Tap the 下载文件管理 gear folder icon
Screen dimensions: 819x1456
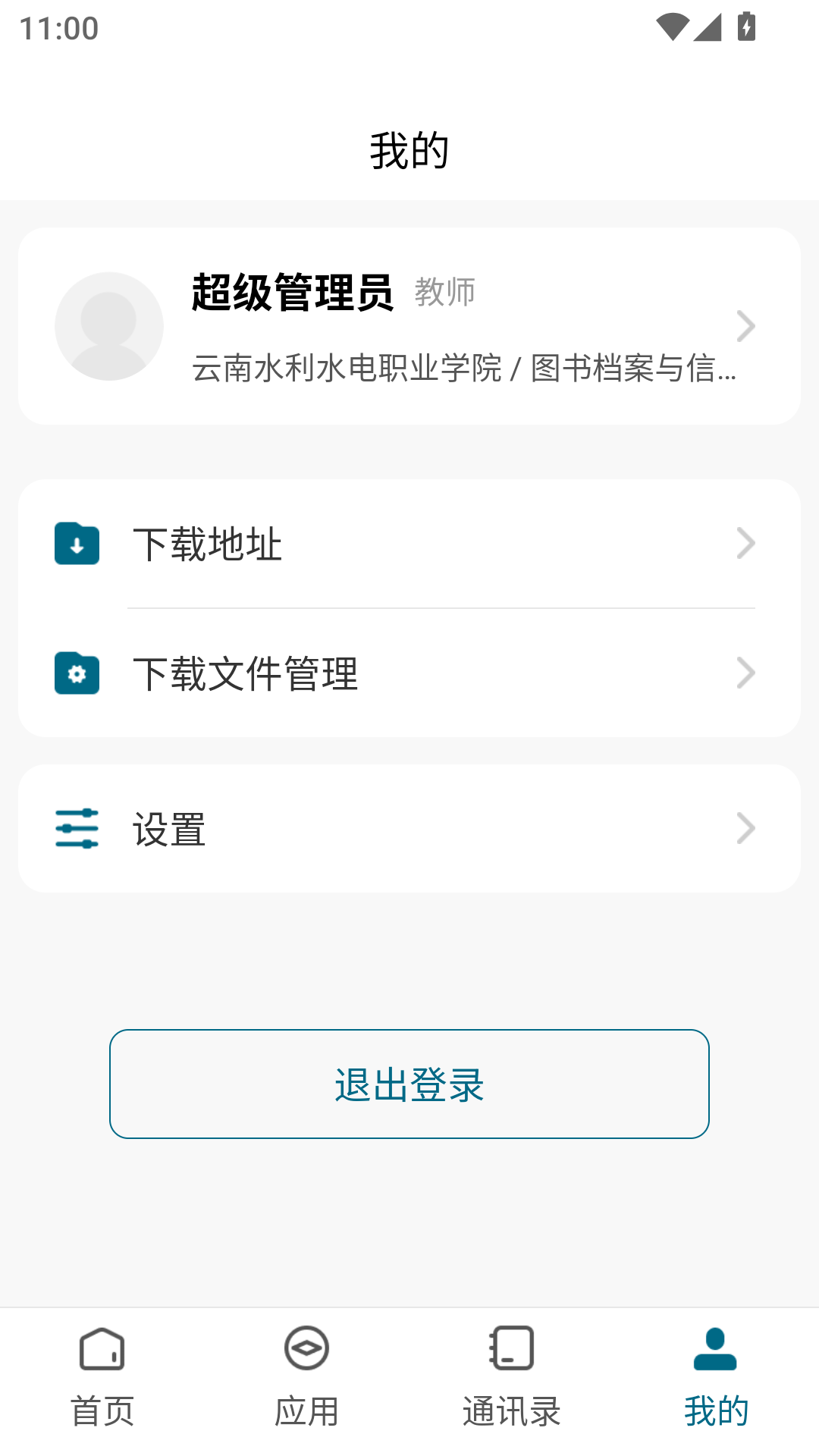point(77,674)
